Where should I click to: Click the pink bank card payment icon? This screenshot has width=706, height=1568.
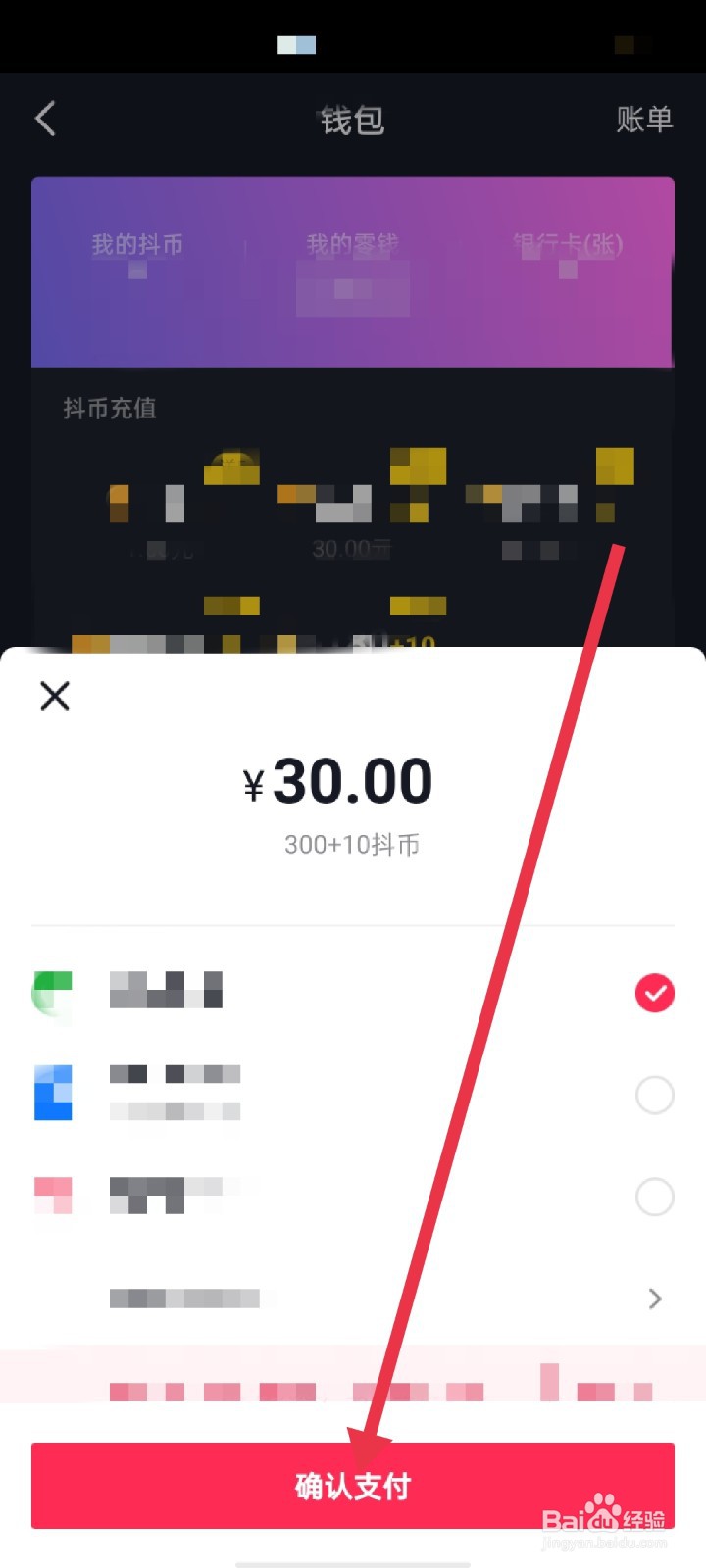pos(54,1197)
